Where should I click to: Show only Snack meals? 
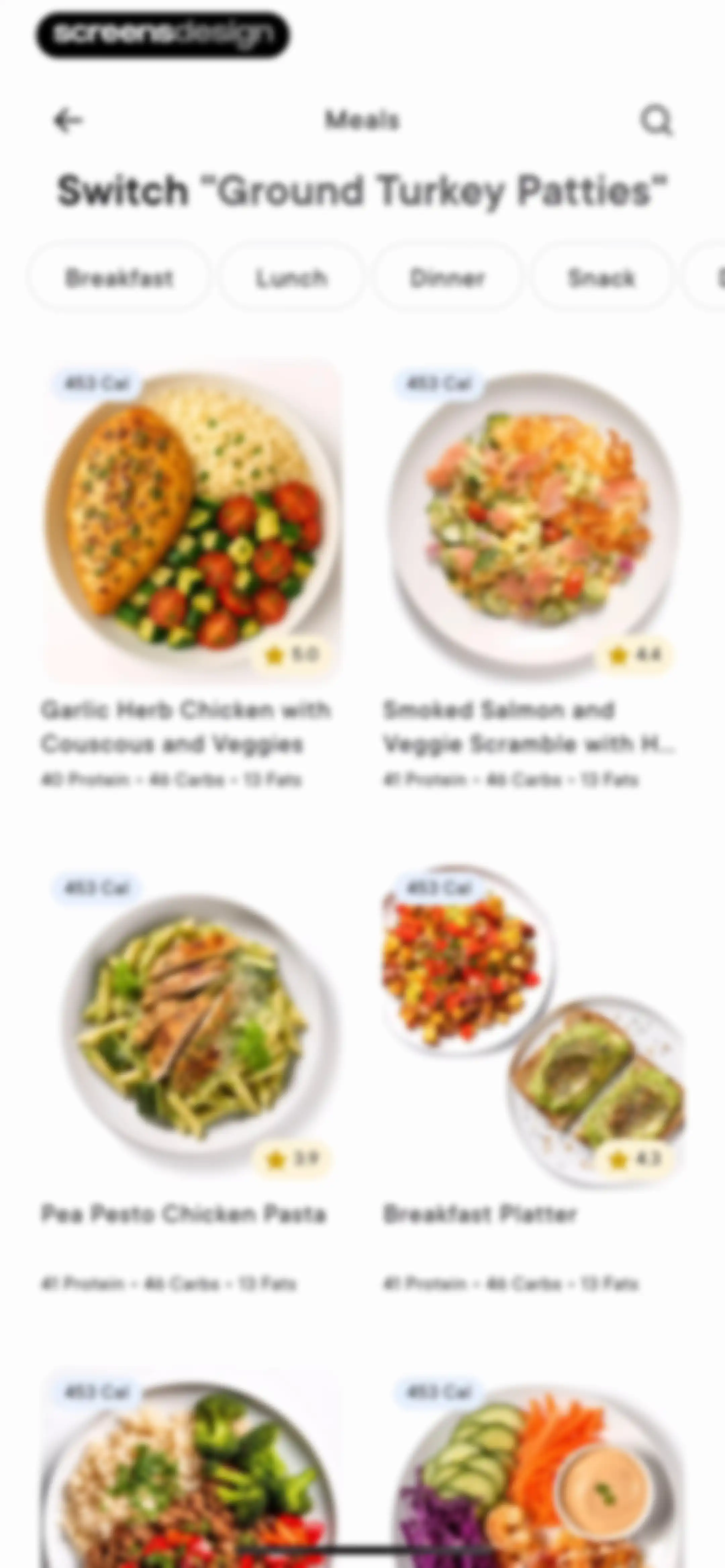[x=601, y=278]
